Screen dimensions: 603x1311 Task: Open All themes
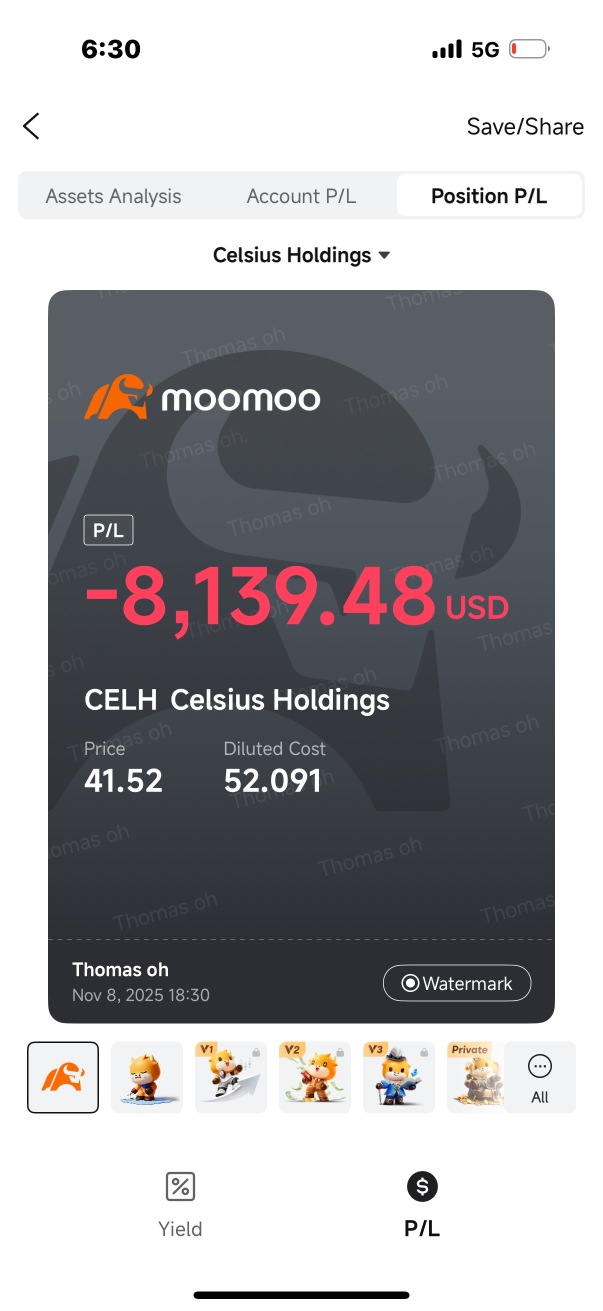click(x=540, y=1077)
